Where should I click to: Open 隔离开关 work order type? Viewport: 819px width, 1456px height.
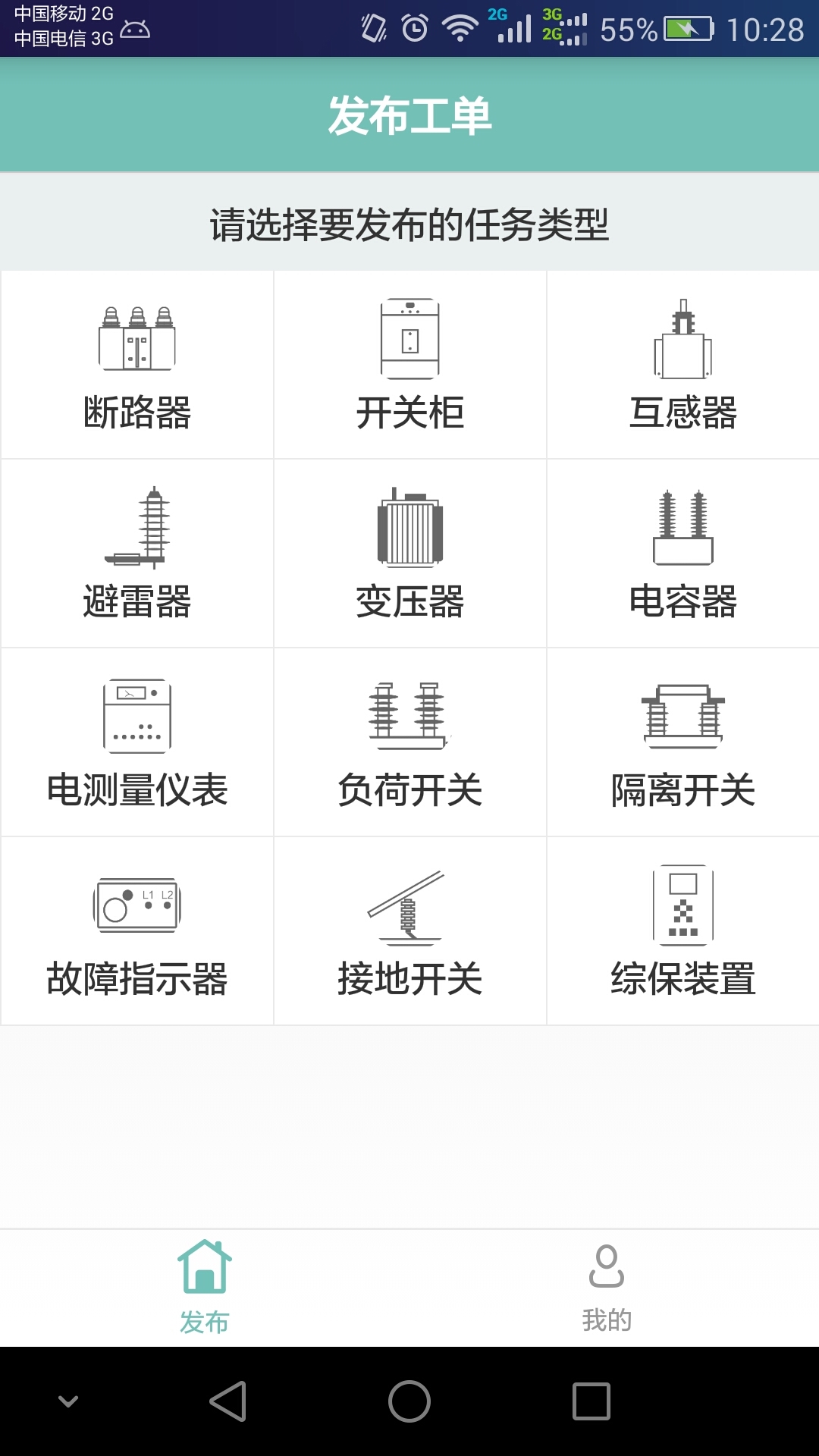(683, 742)
